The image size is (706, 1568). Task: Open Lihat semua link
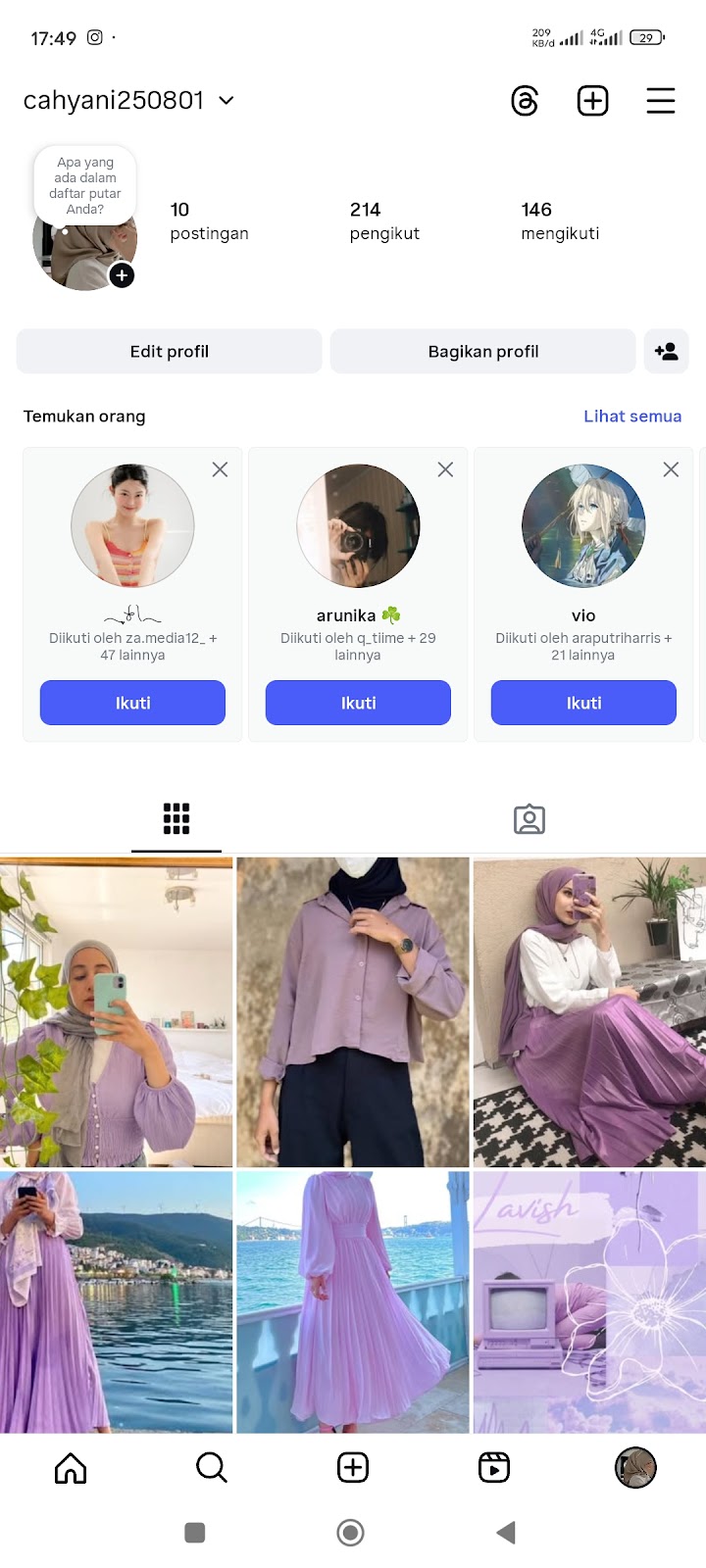point(631,416)
